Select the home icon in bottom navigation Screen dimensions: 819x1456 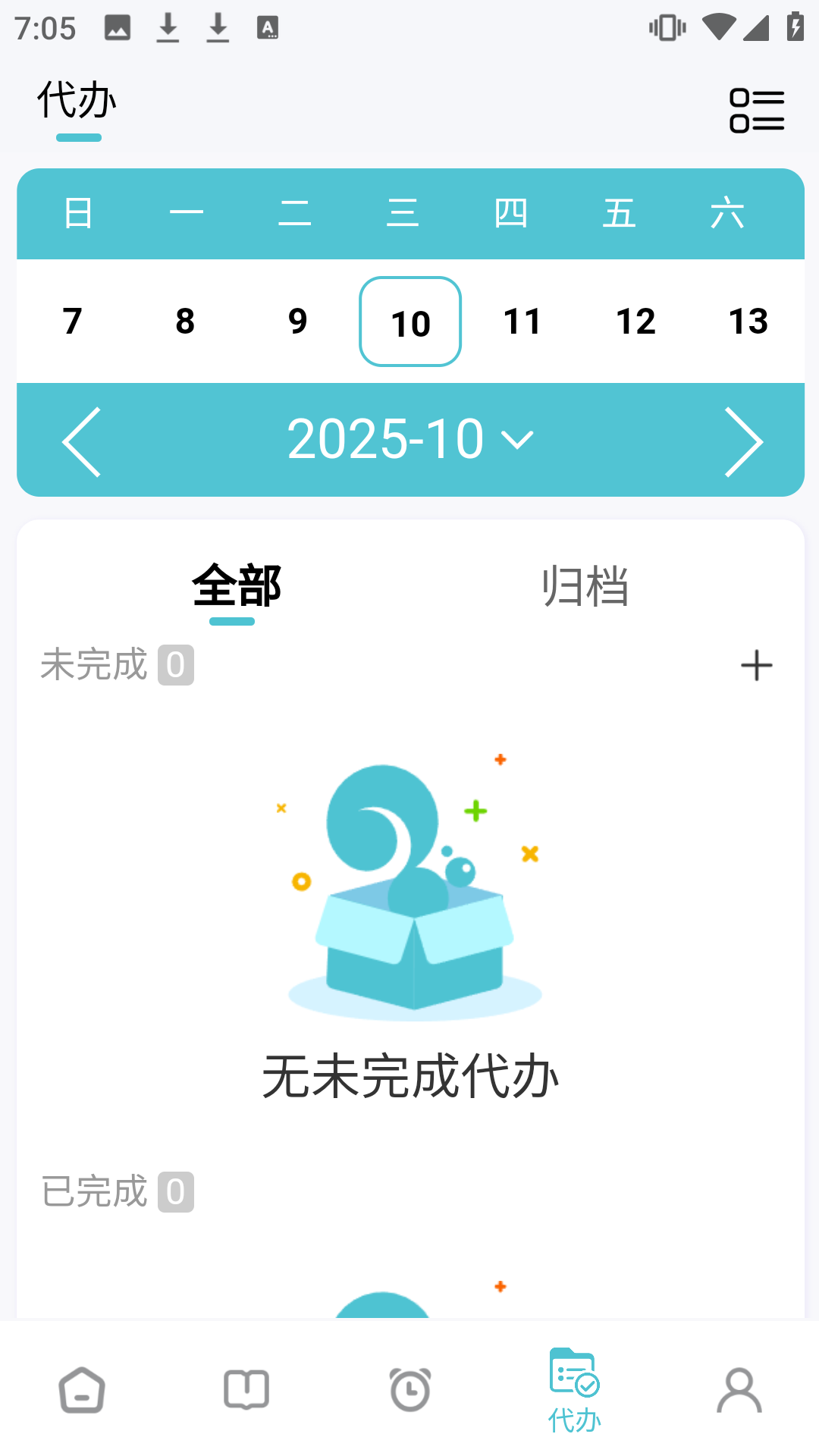click(81, 1389)
